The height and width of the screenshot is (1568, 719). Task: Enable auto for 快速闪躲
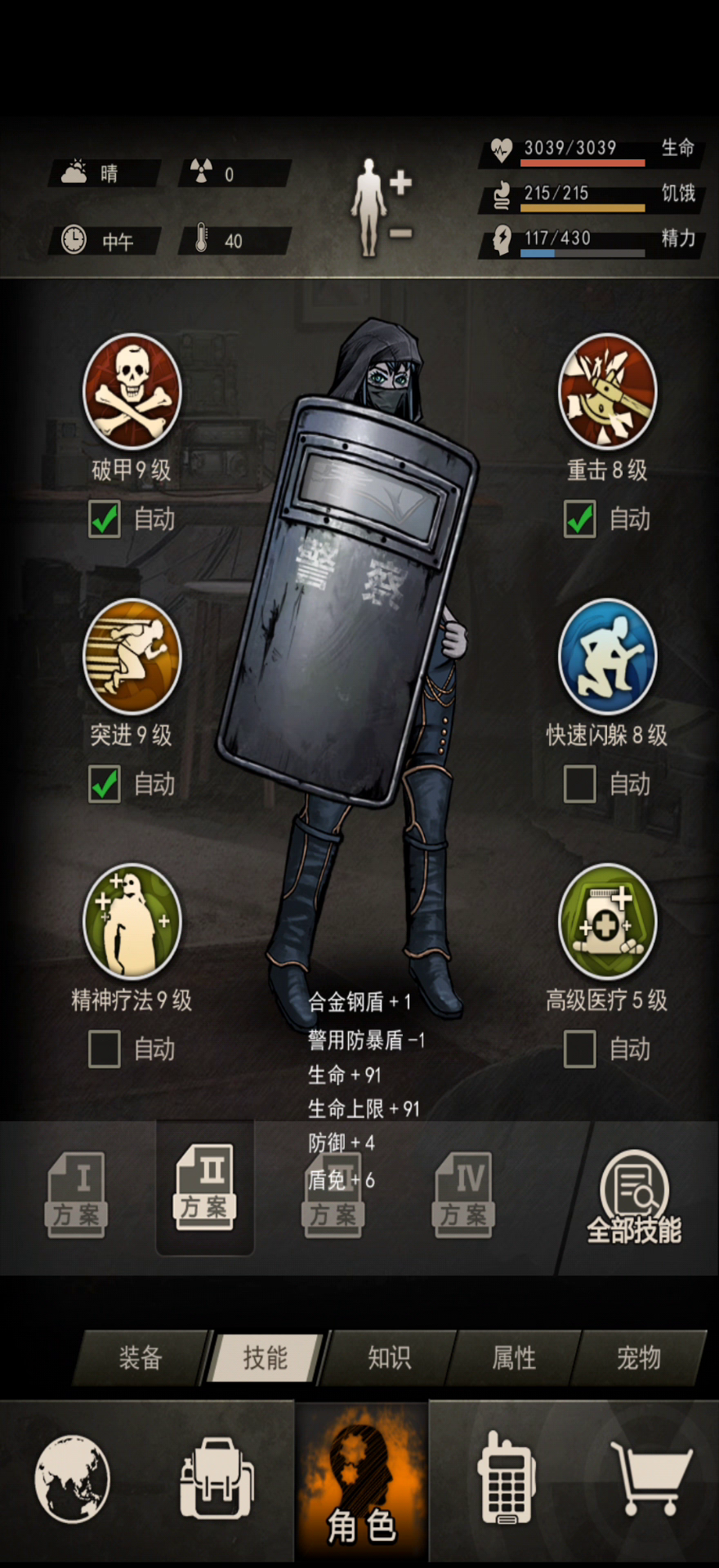580,784
